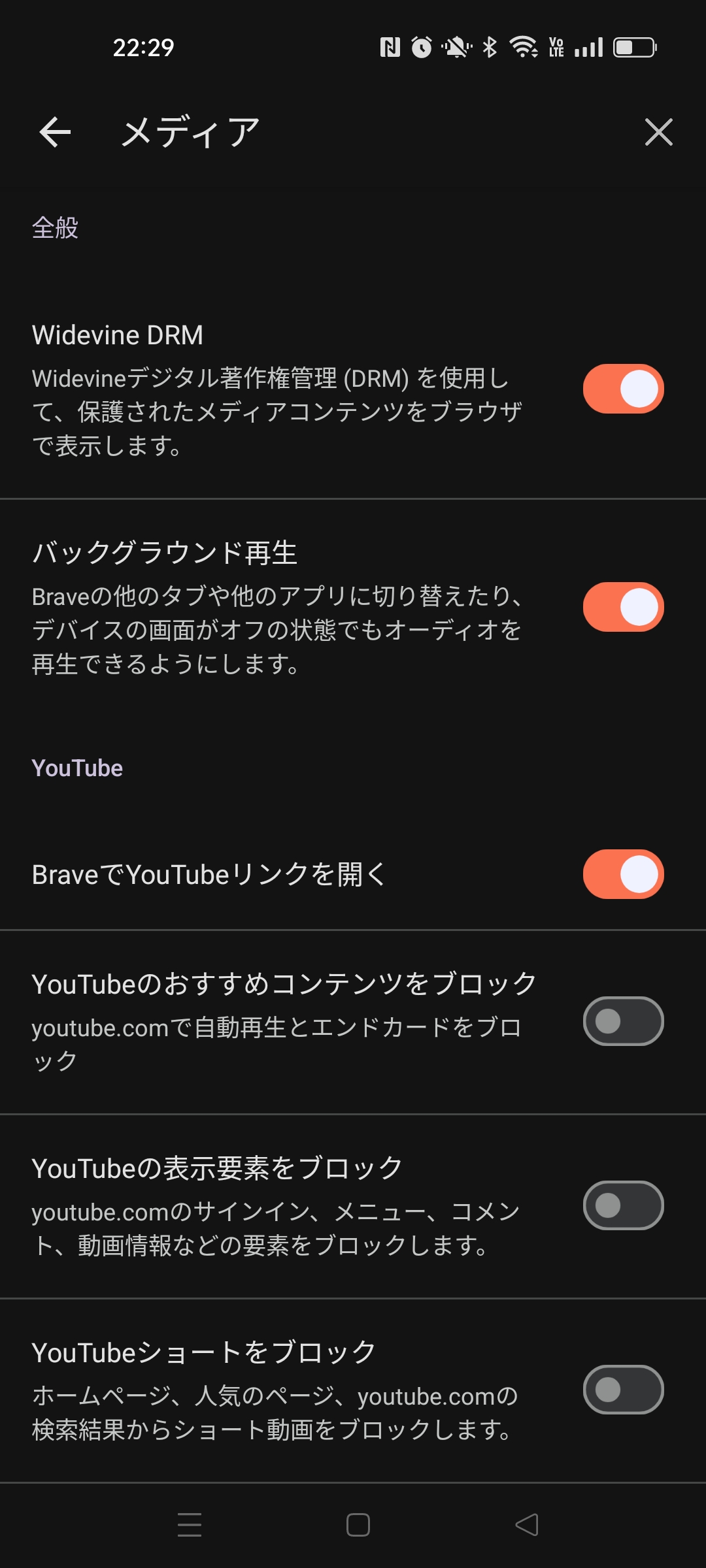Disable バックグラウンド再生 toggle
The width and height of the screenshot is (706, 1568).
pos(623,607)
